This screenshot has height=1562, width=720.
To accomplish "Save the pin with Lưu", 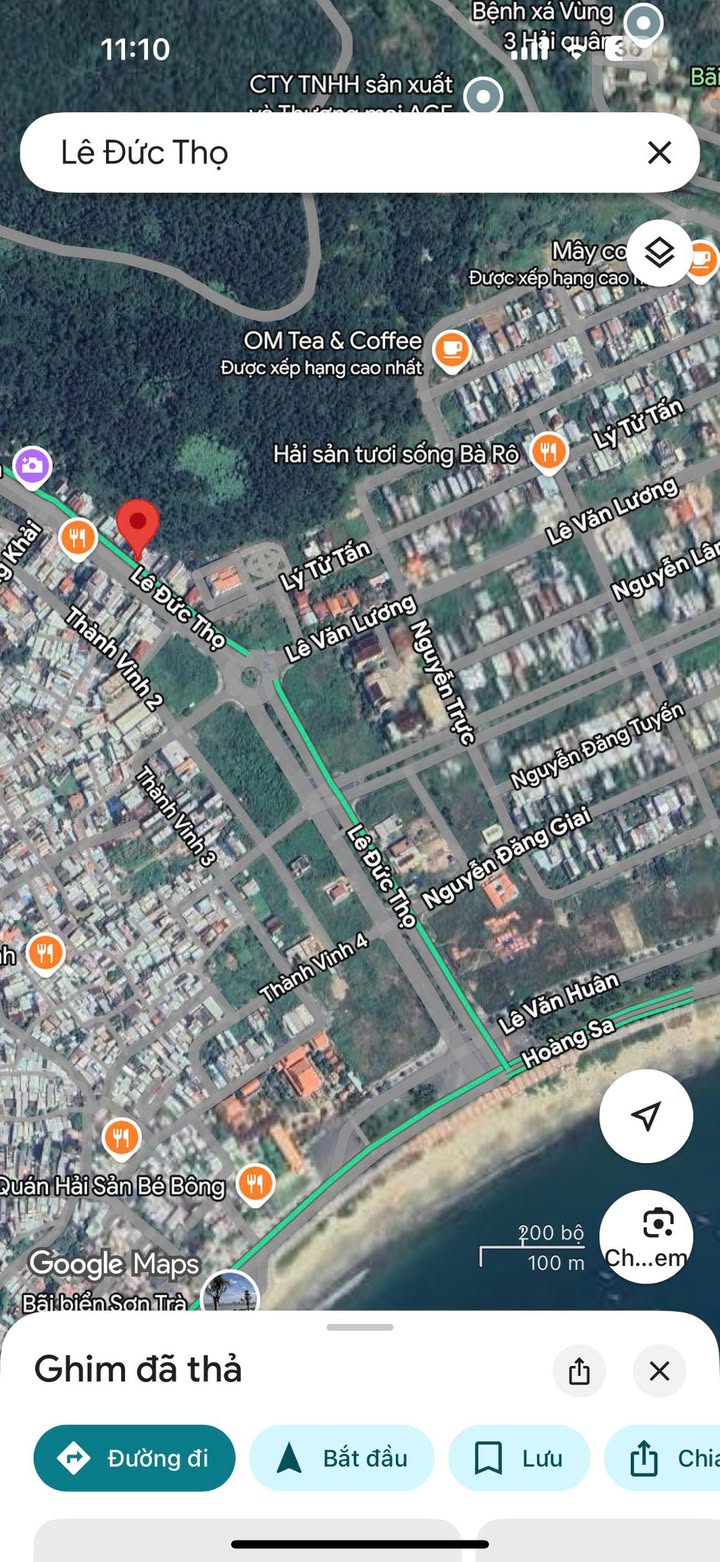I will [518, 1458].
